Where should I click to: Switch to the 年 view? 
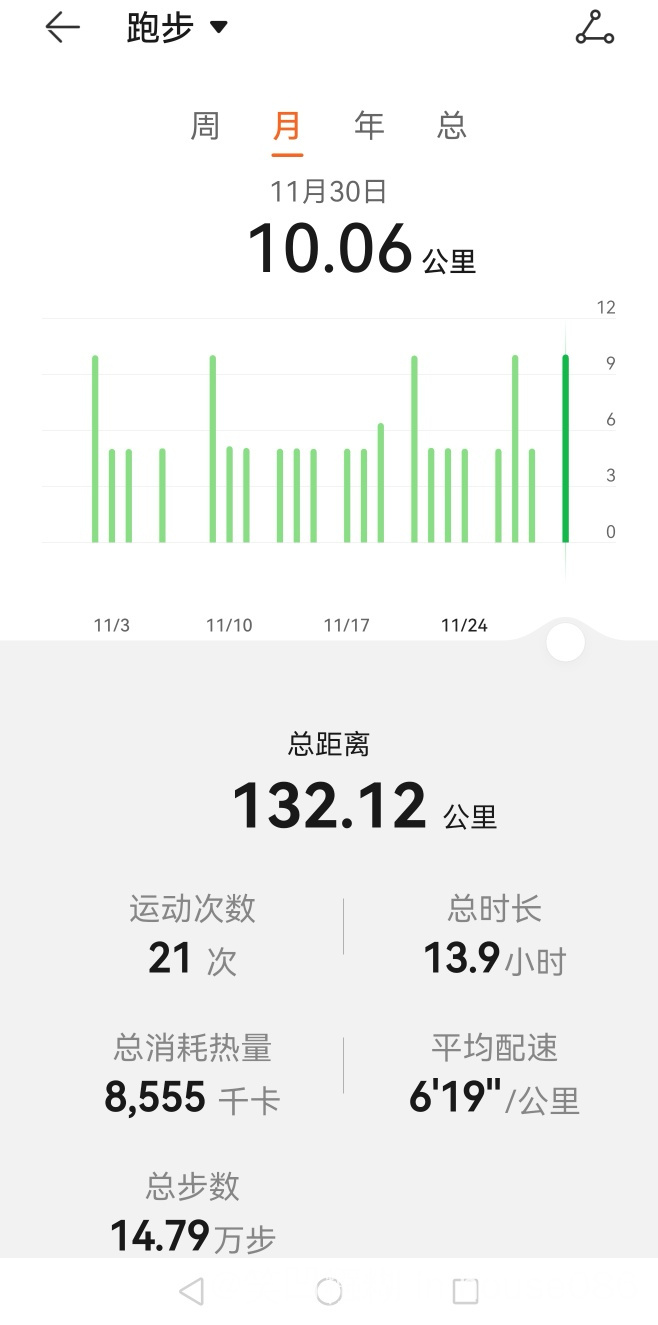[369, 126]
